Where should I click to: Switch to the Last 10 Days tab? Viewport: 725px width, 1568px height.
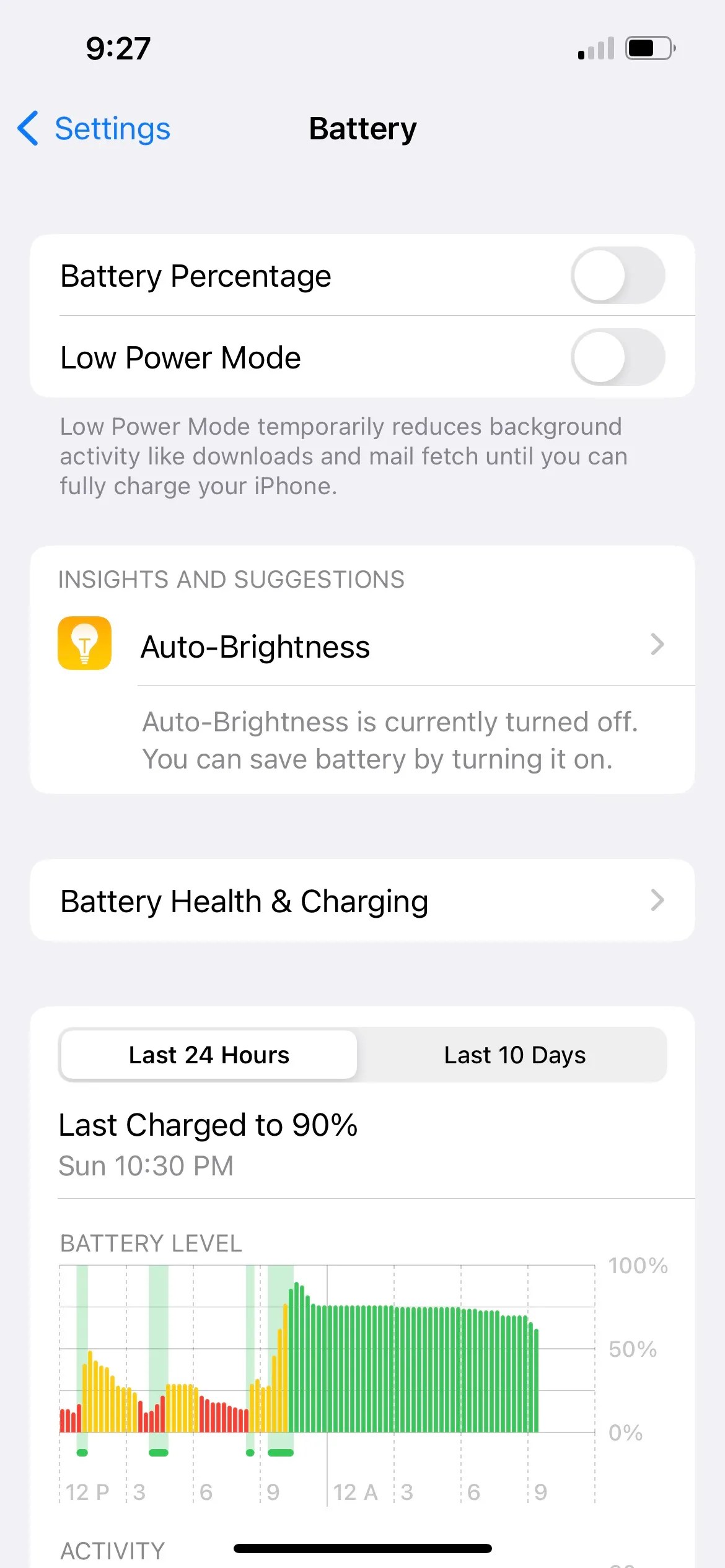point(514,1055)
